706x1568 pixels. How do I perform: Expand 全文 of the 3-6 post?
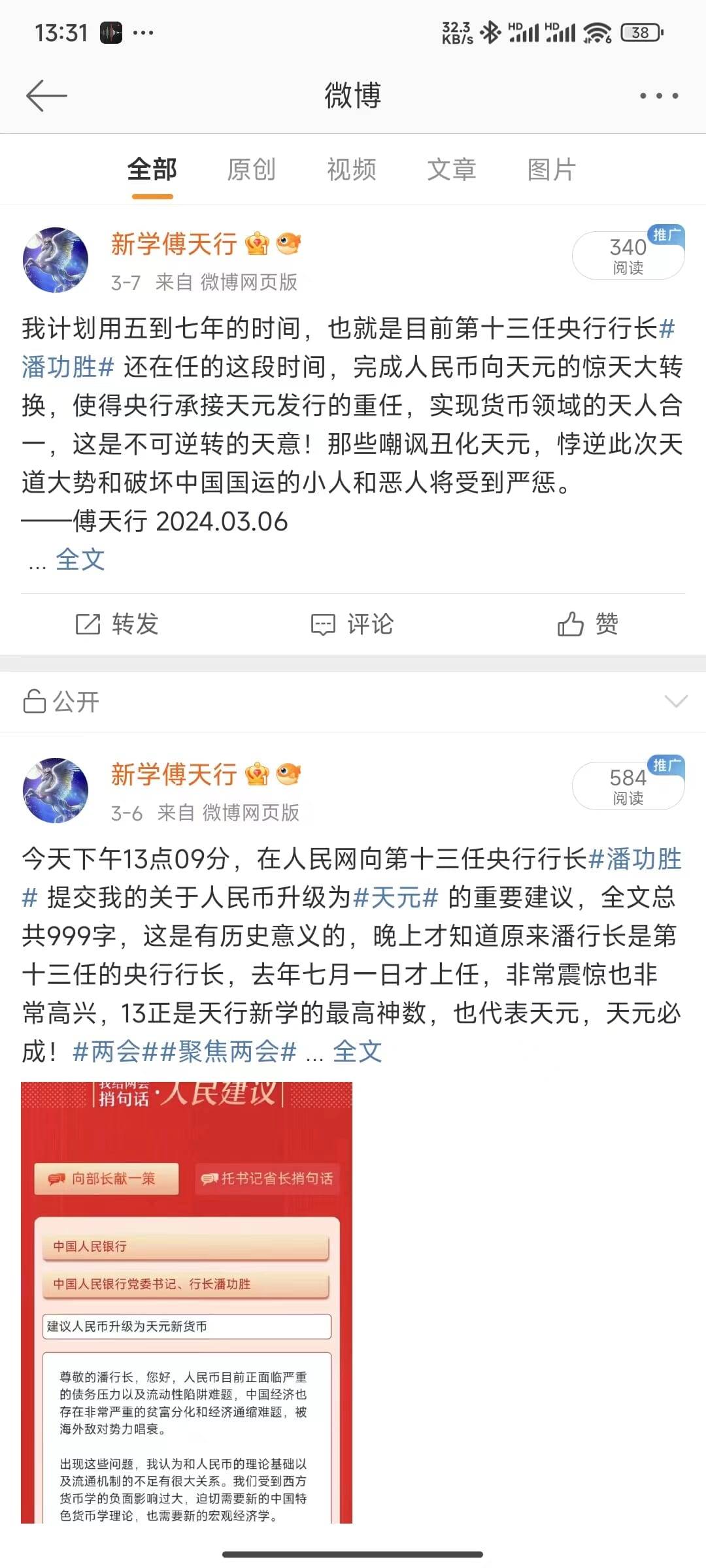pos(357,1052)
